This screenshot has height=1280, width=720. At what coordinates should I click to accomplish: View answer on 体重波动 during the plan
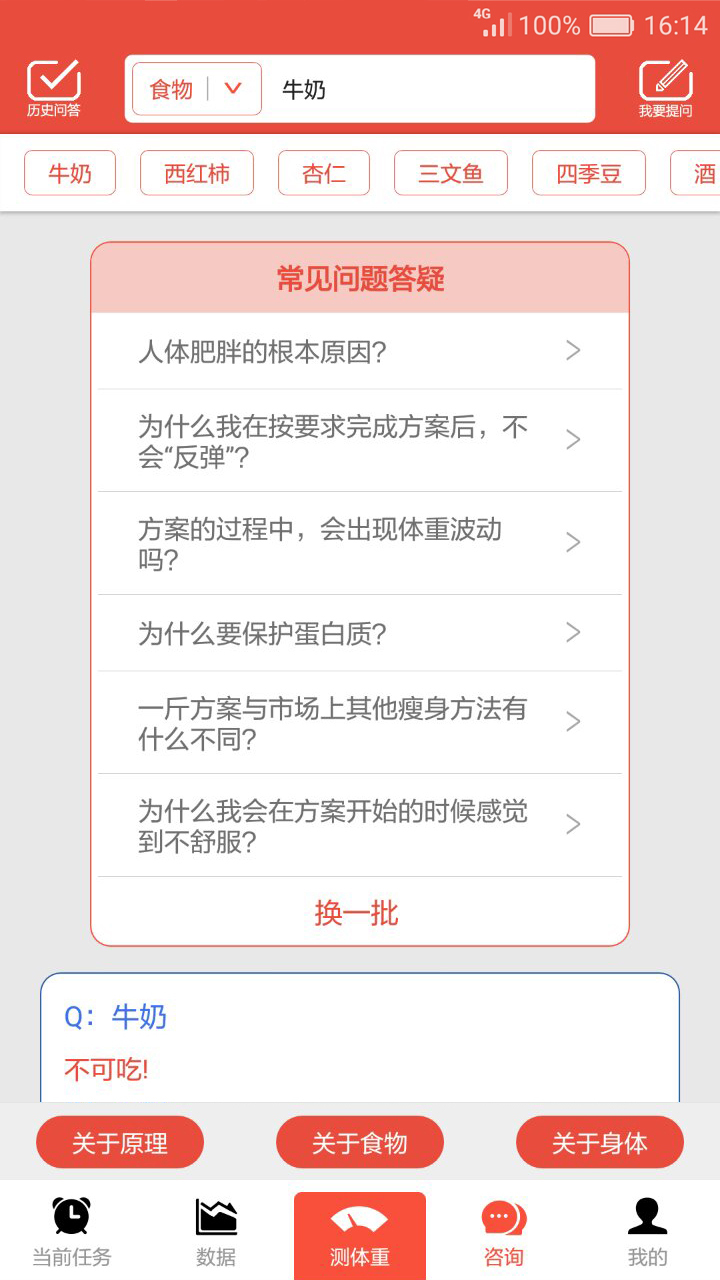pos(360,543)
